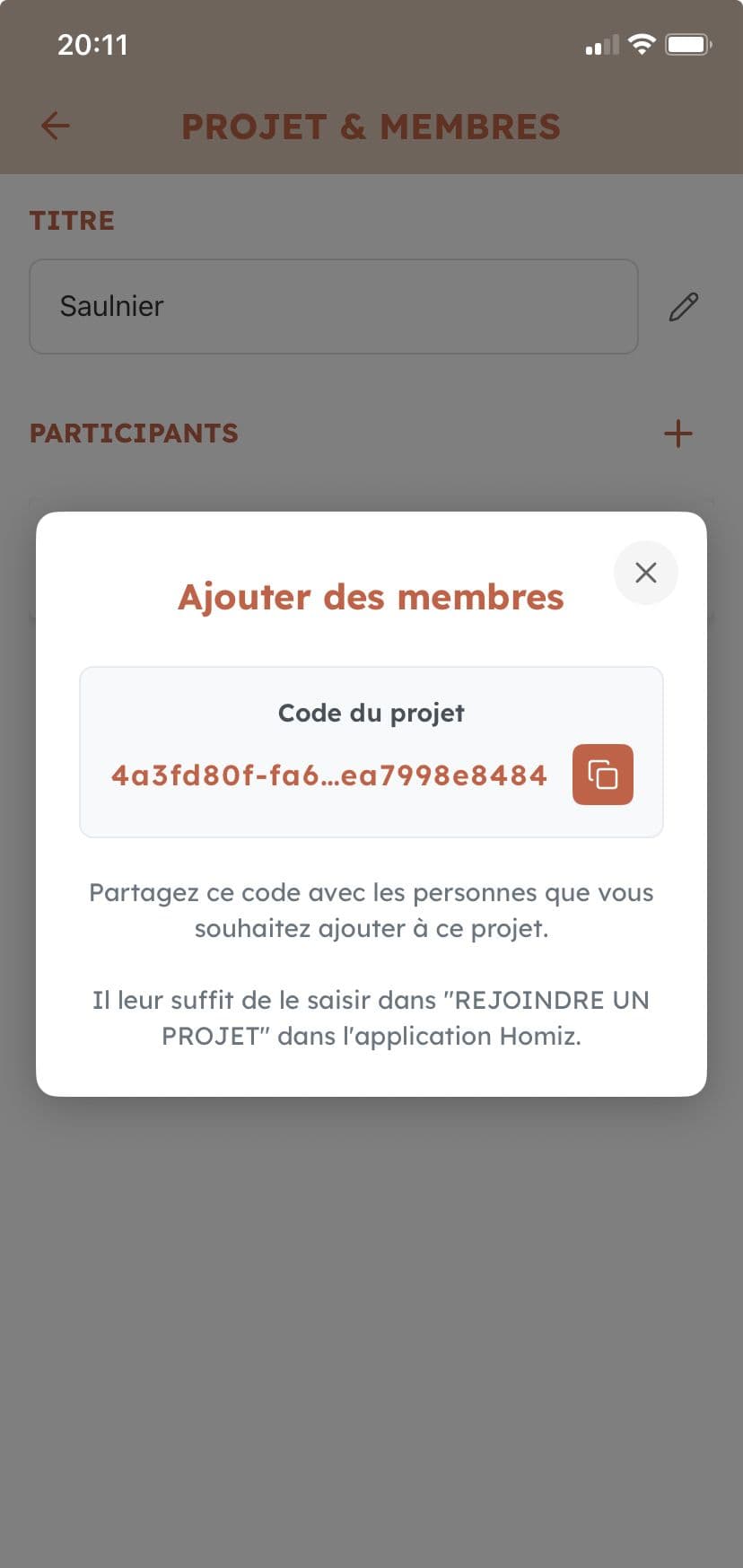Tap the Code du projet card
This screenshot has width=743, height=1568.
coord(371,751)
